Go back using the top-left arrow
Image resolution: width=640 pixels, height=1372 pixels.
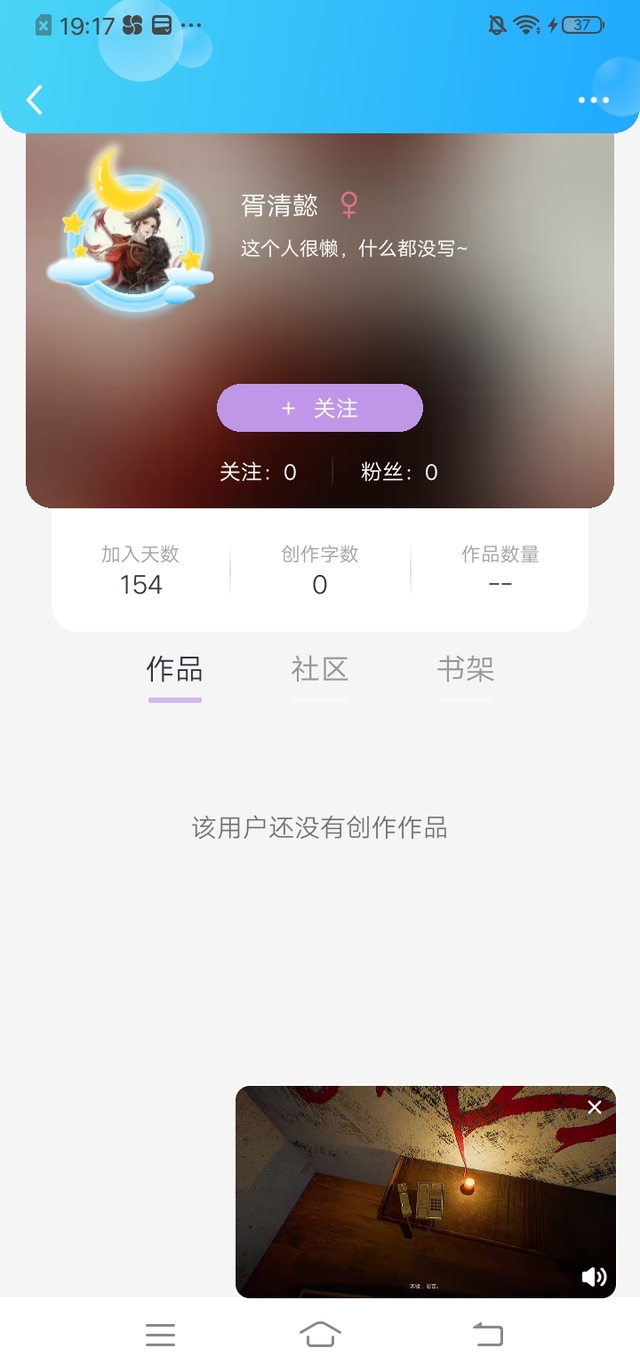(35, 100)
